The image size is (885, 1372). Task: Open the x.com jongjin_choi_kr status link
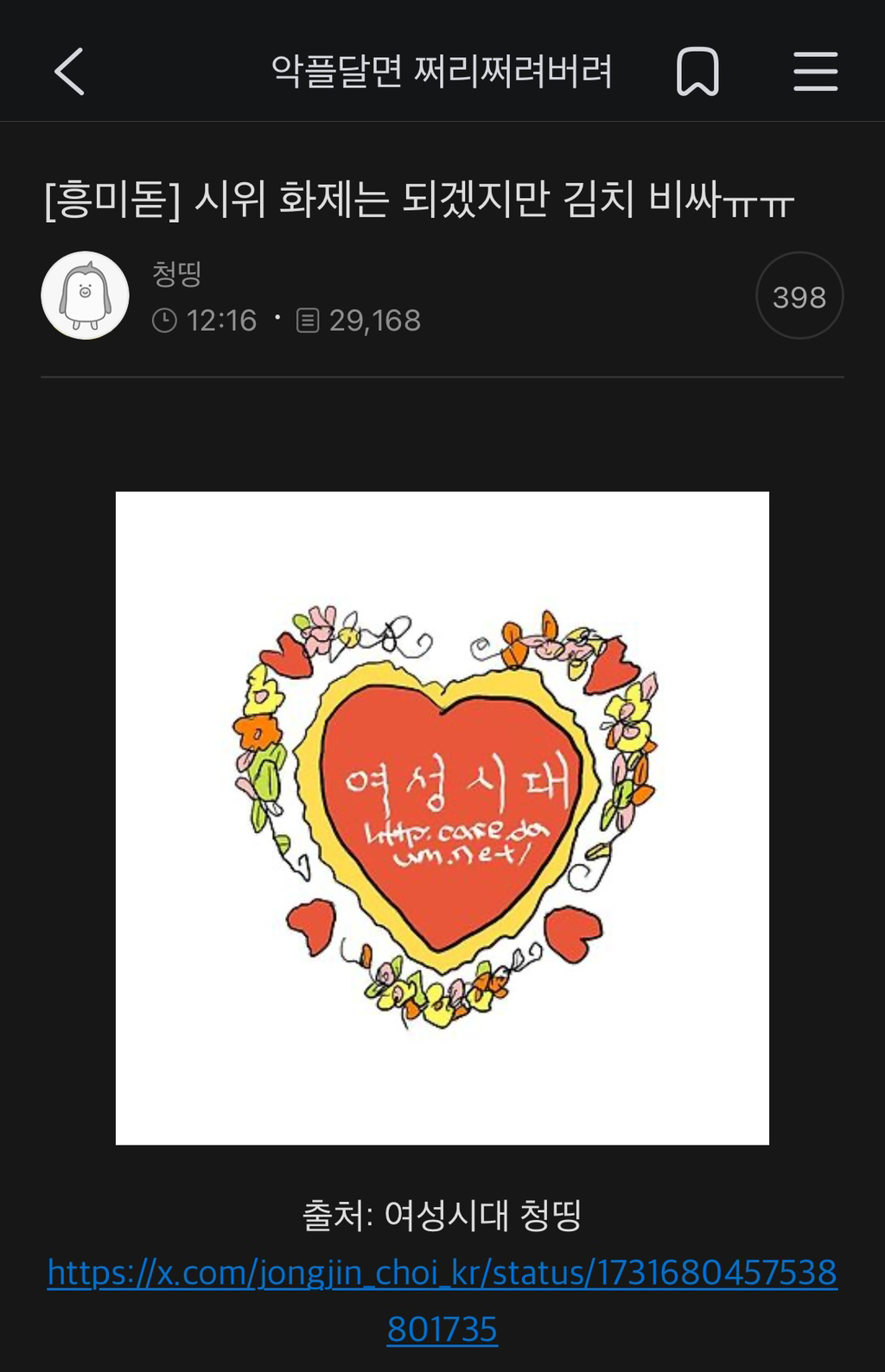pyautogui.click(x=442, y=1273)
